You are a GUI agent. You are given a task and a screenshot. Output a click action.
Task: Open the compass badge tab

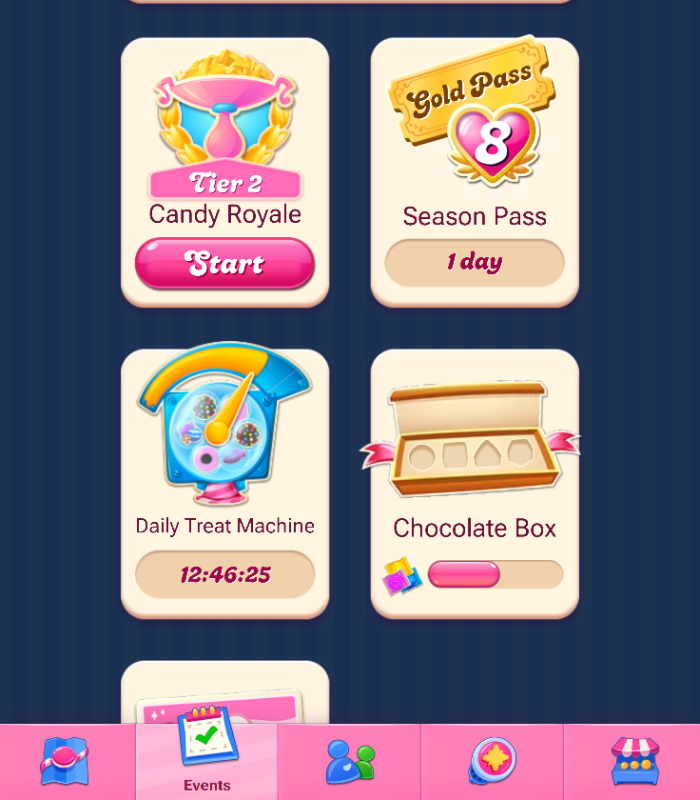491,762
